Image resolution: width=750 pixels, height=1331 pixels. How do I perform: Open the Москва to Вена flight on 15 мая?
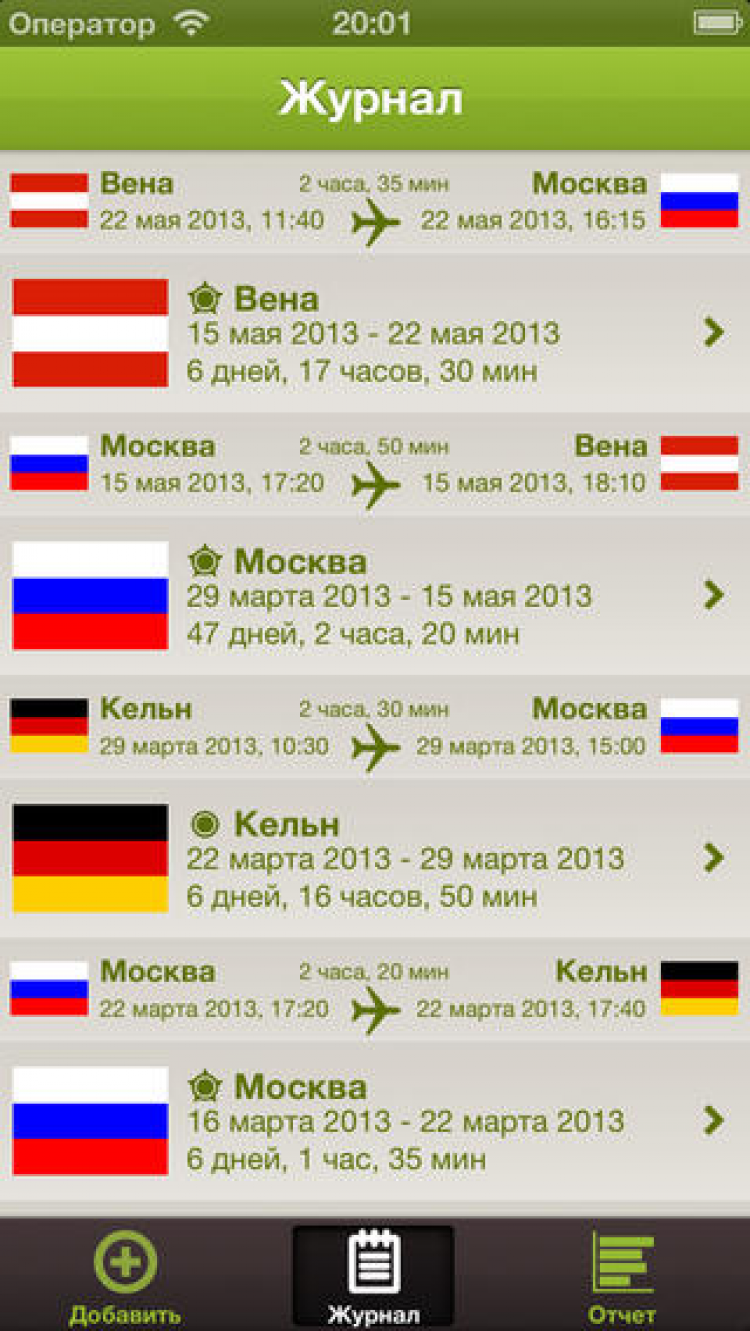[375, 465]
